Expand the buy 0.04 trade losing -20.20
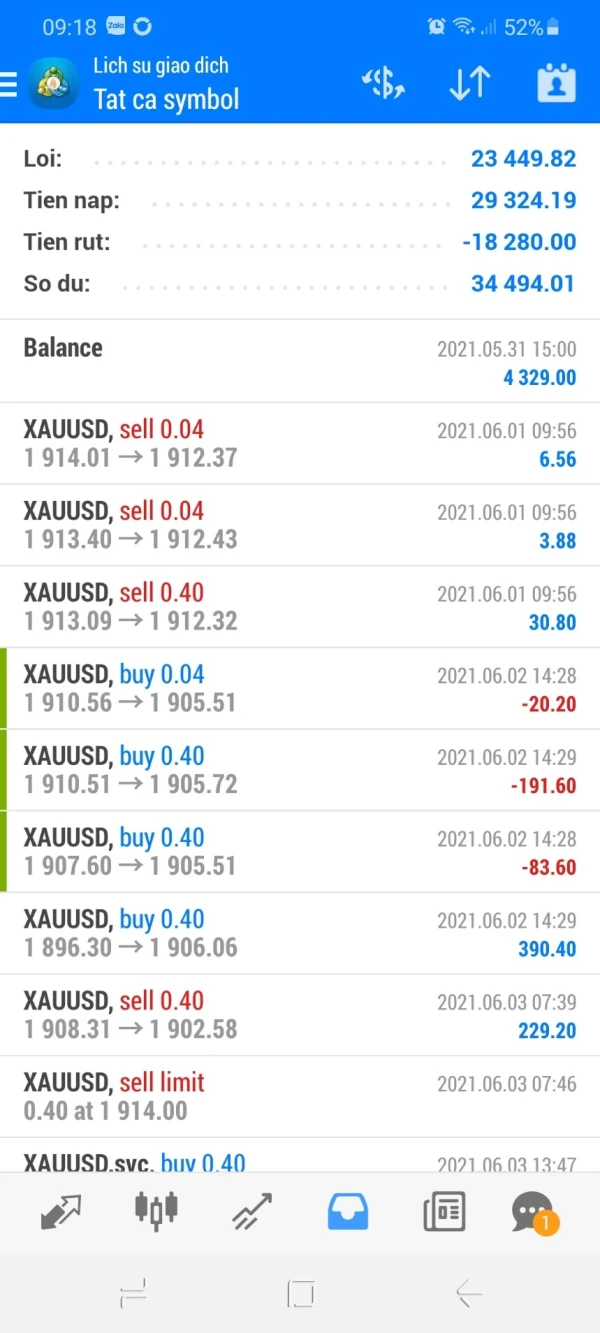Viewport: 600px width, 1333px height. point(300,689)
